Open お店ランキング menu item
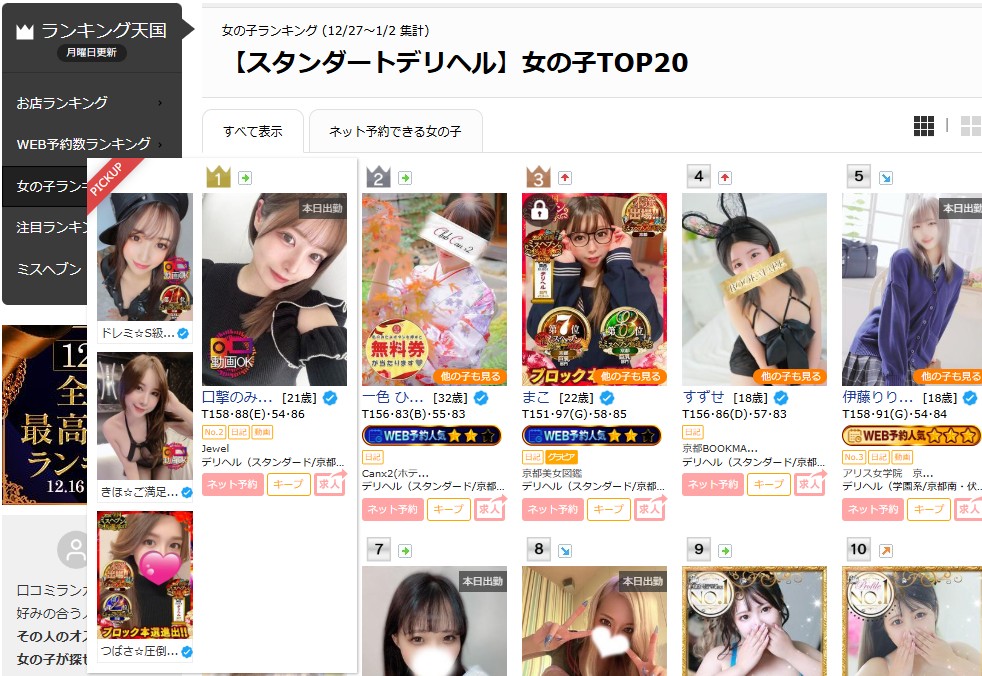This screenshot has width=982, height=676. pos(62,103)
